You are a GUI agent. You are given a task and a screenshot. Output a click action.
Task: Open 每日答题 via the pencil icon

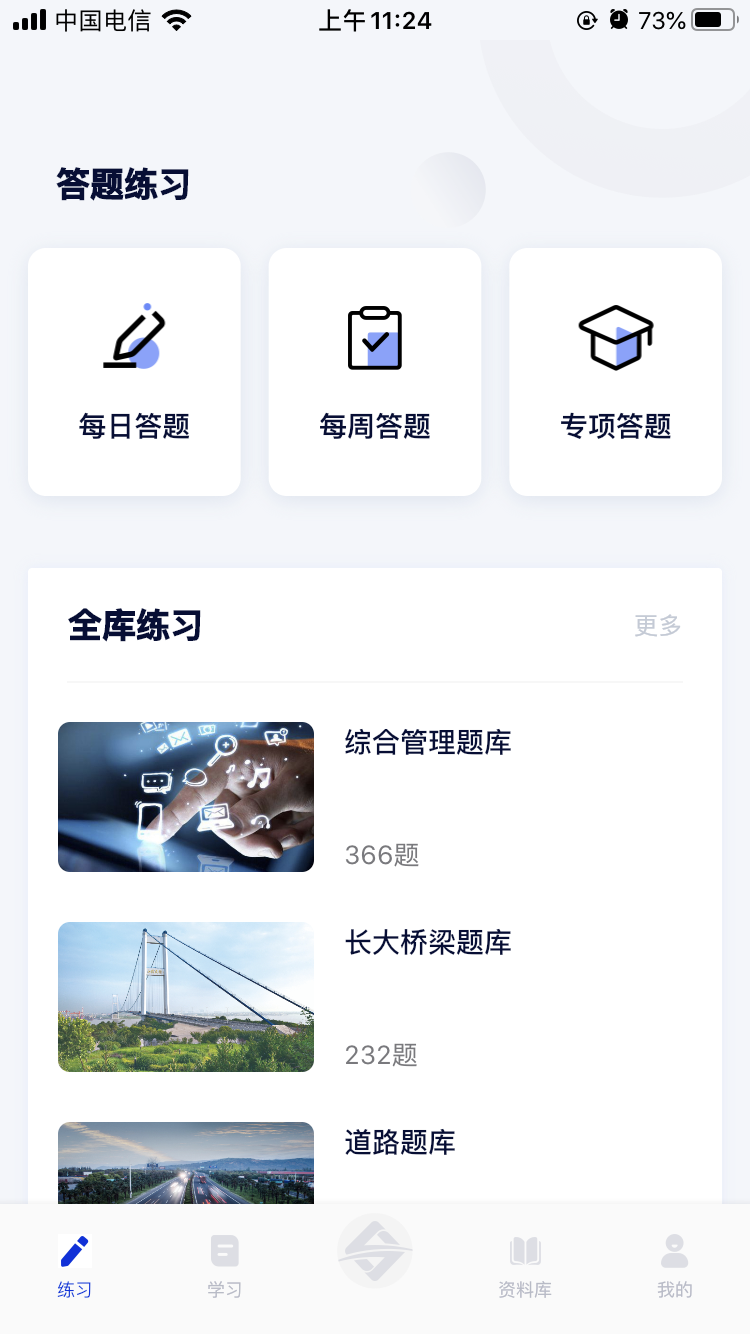coord(134,337)
